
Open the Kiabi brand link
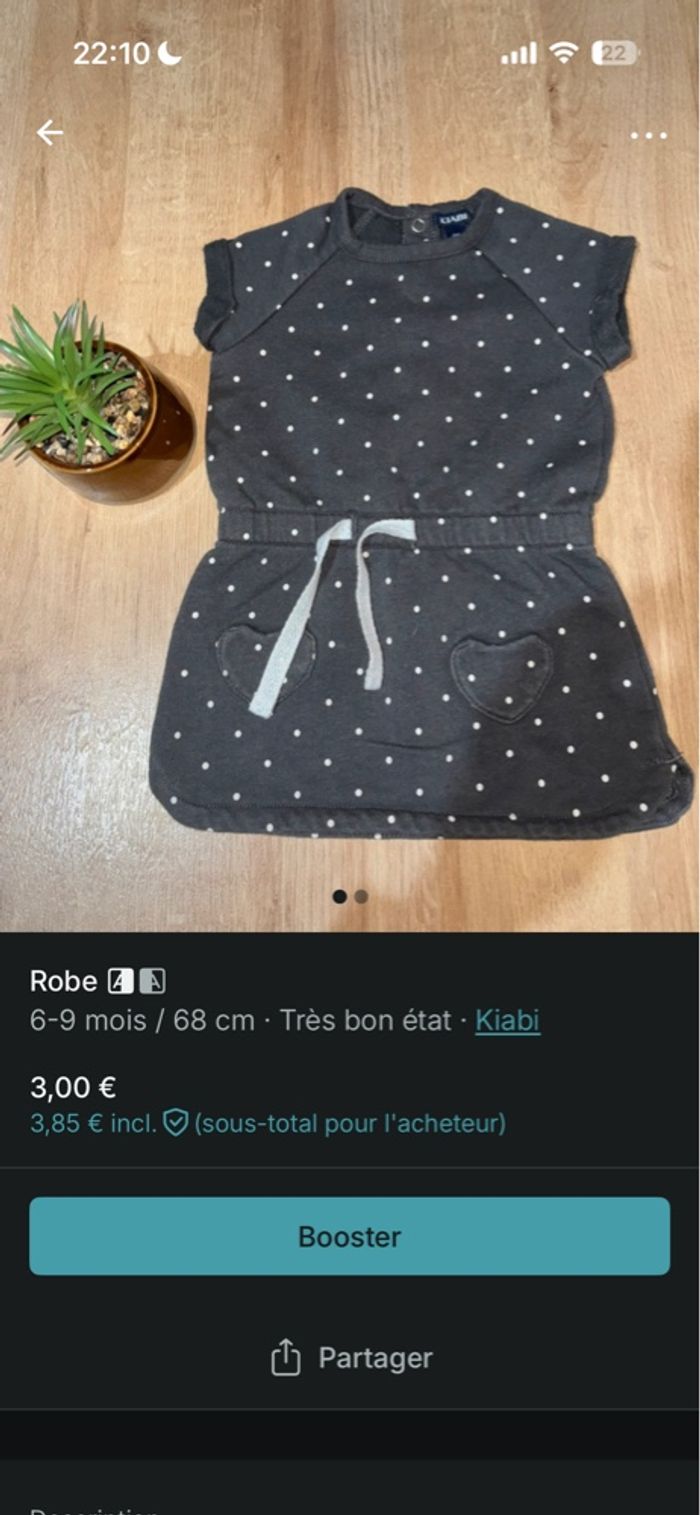tap(507, 1020)
